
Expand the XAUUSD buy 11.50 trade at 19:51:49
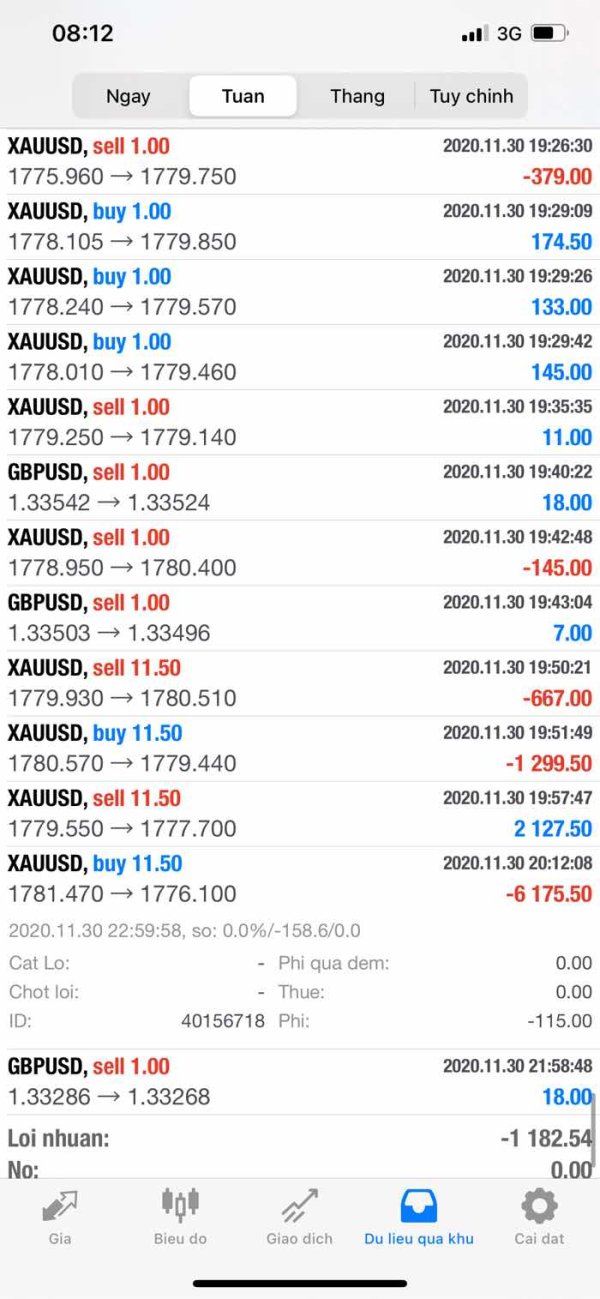click(300, 749)
